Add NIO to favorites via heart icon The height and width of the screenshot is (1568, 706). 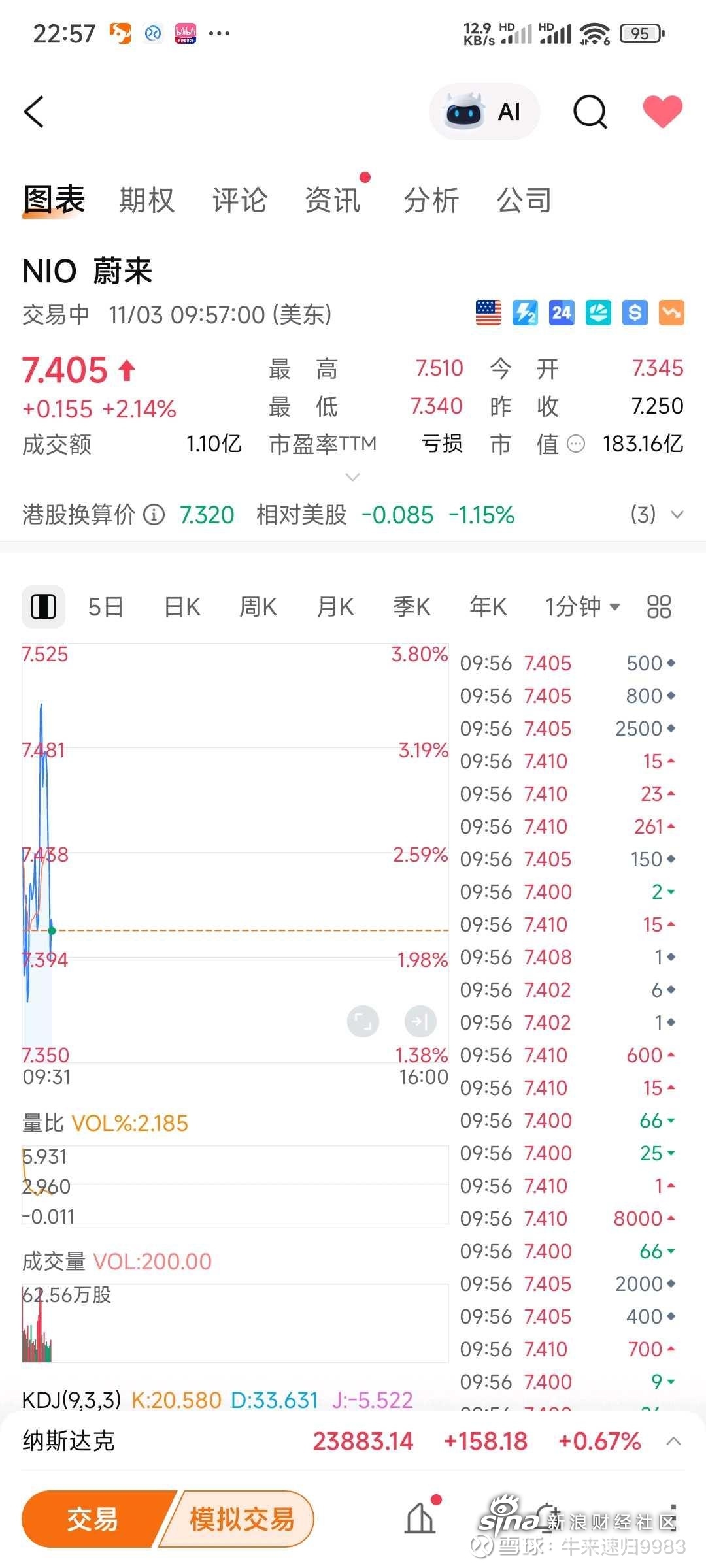(x=662, y=112)
